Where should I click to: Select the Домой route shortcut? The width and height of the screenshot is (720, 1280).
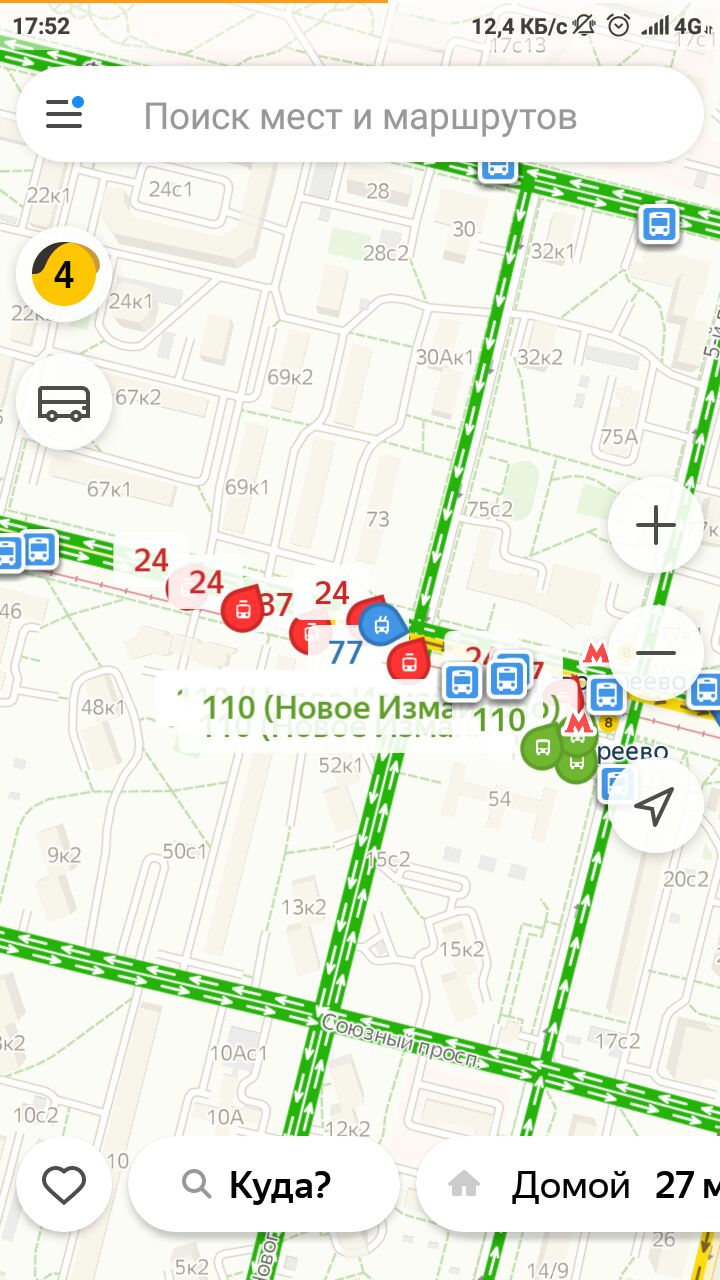click(x=569, y=1186)
